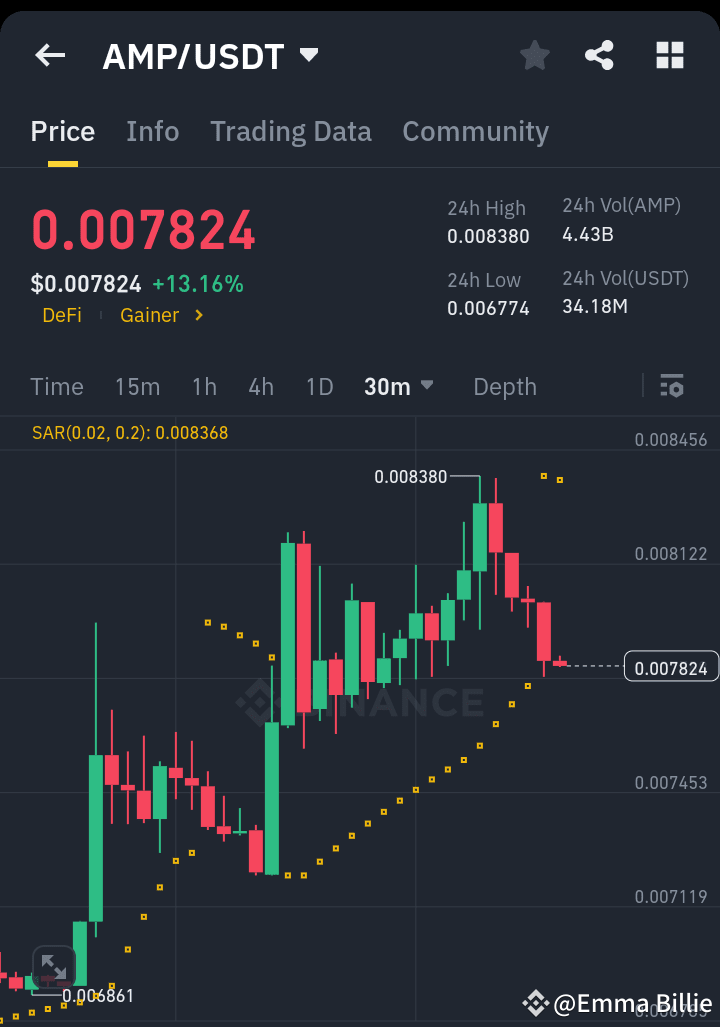The image size is (720, 1027).
Task: Switch to the Trading Data tab
Action: 291,131
